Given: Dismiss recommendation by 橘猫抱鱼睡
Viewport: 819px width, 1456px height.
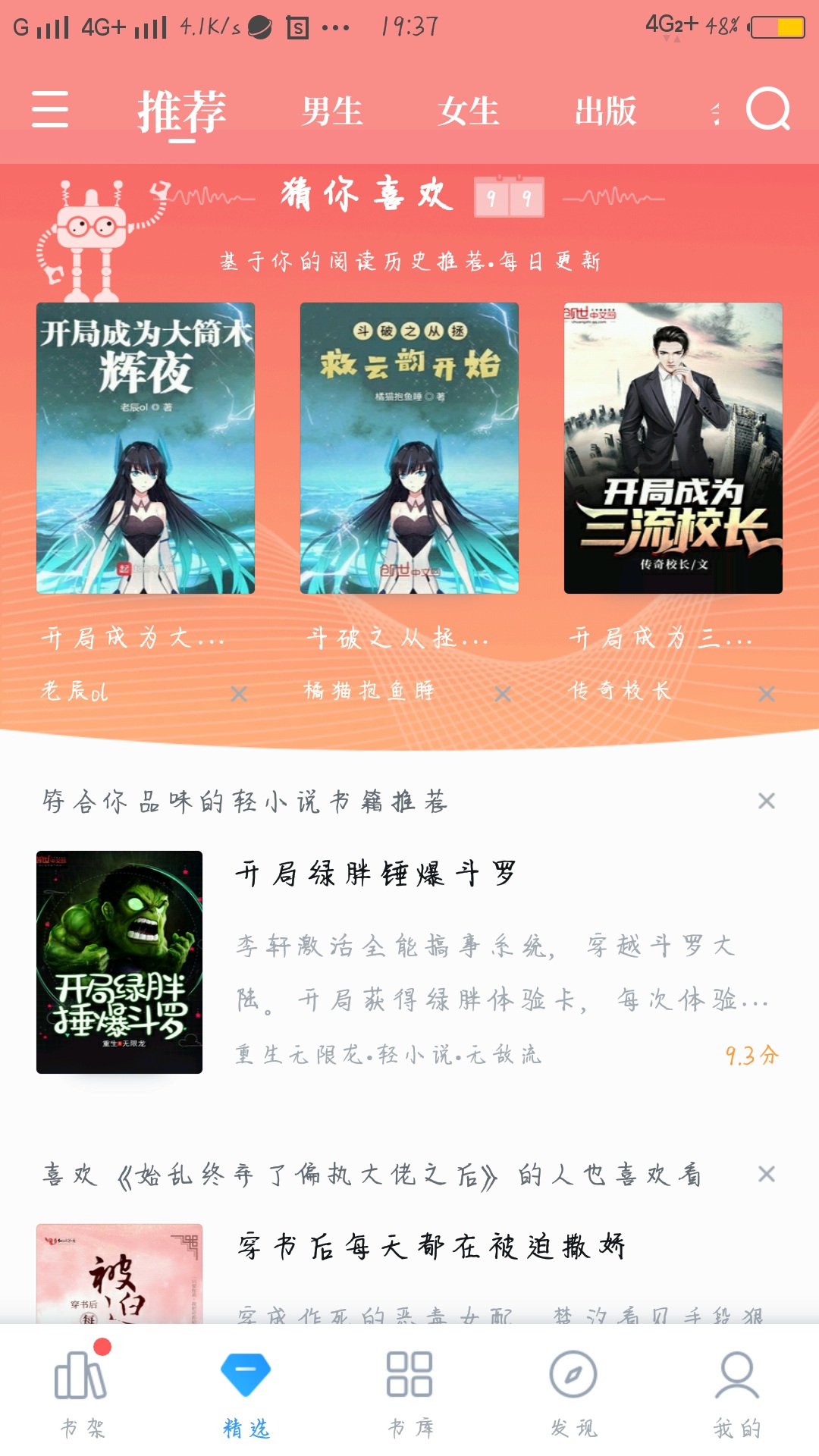Looking at the screenshot, I should point(503,694).
